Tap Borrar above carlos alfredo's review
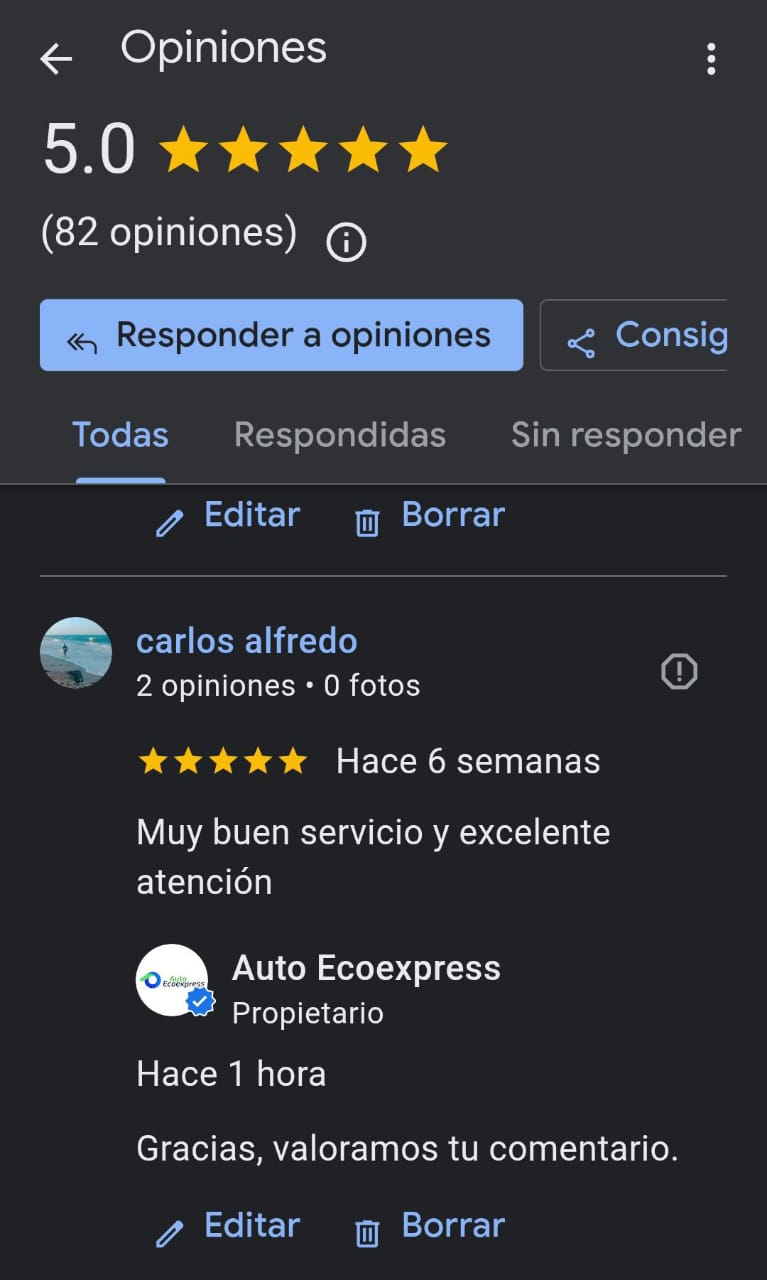Viewport: 767px width, 1280px height. tap(430, 516)
